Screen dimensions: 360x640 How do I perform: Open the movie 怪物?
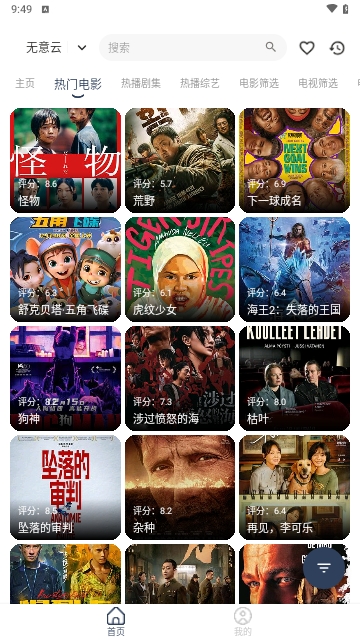pyautogui.click(x=65, y=160)
